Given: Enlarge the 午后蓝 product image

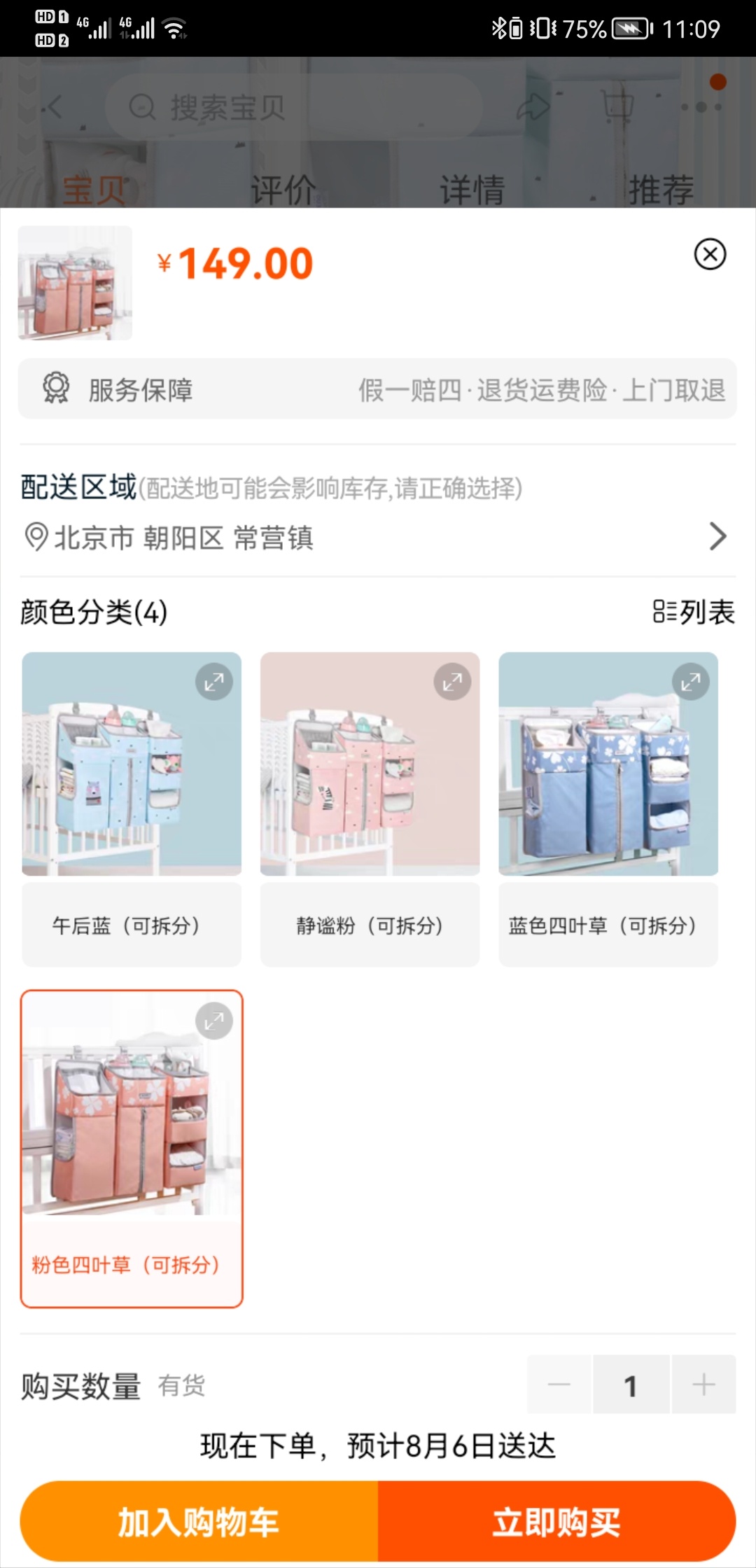Looking at the screenshot, I should [213, 681].
